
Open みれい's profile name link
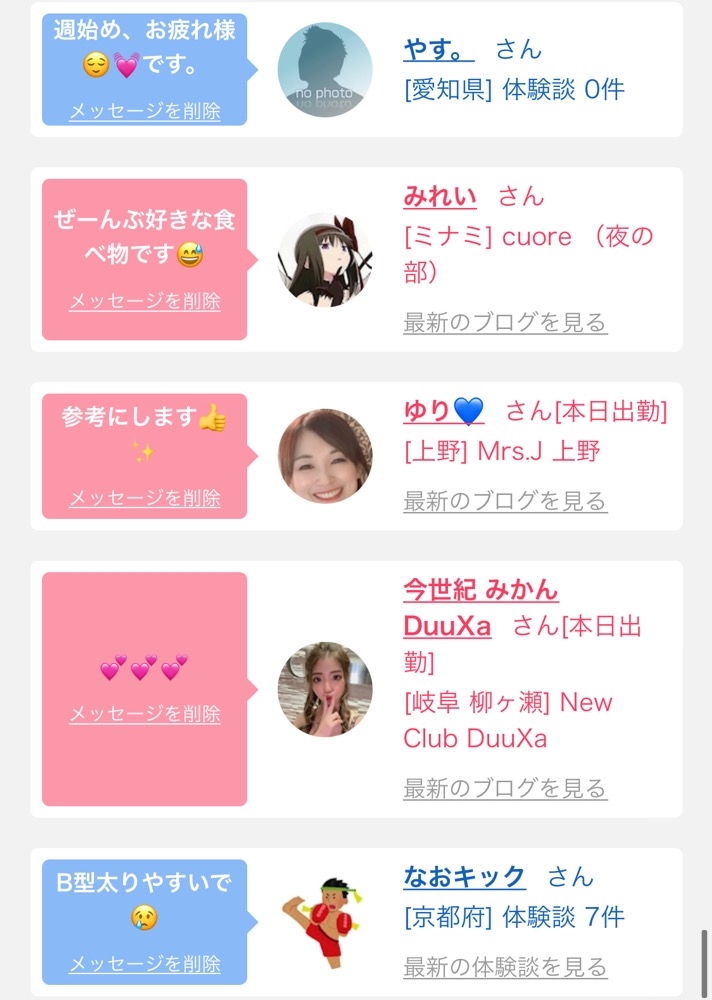pos(440,196)
